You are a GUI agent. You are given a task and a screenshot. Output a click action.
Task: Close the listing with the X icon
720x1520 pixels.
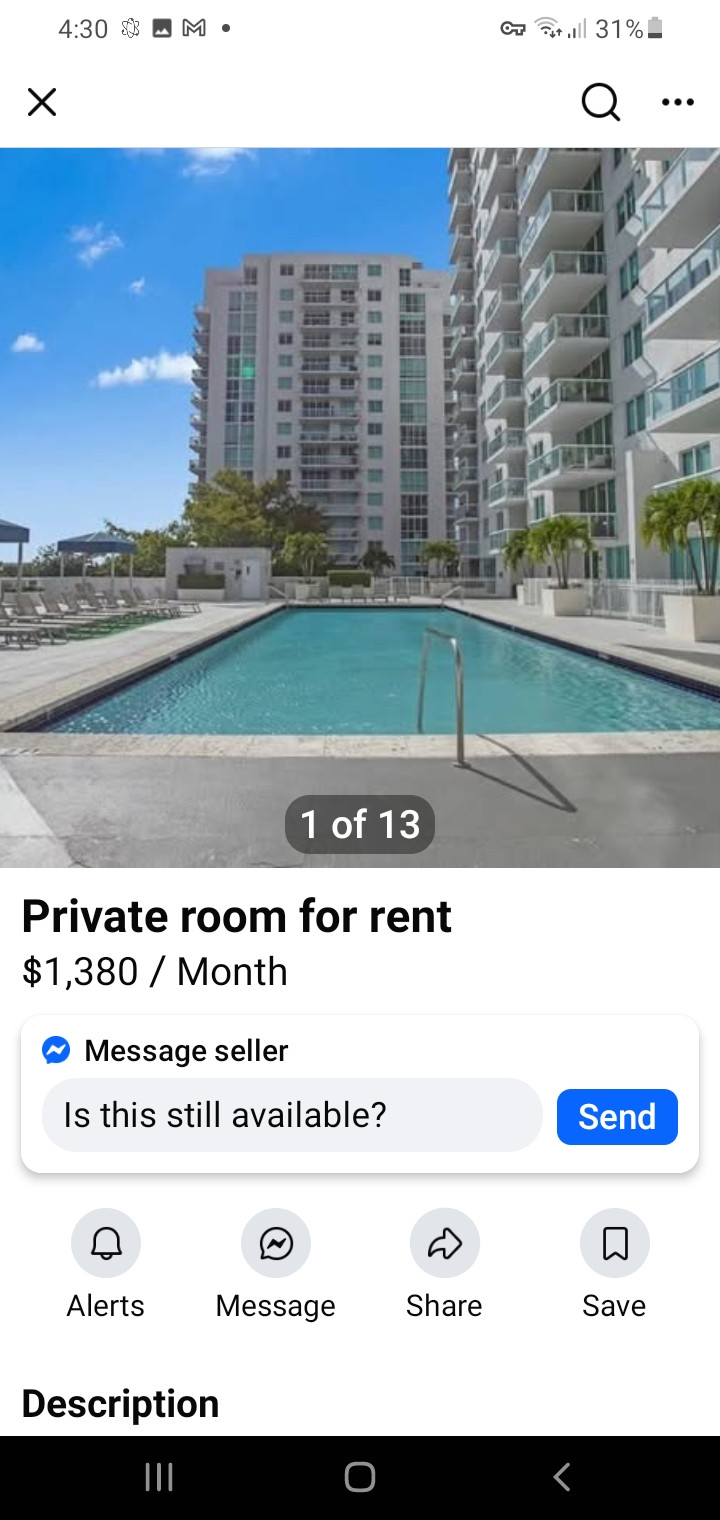[42, 102]
